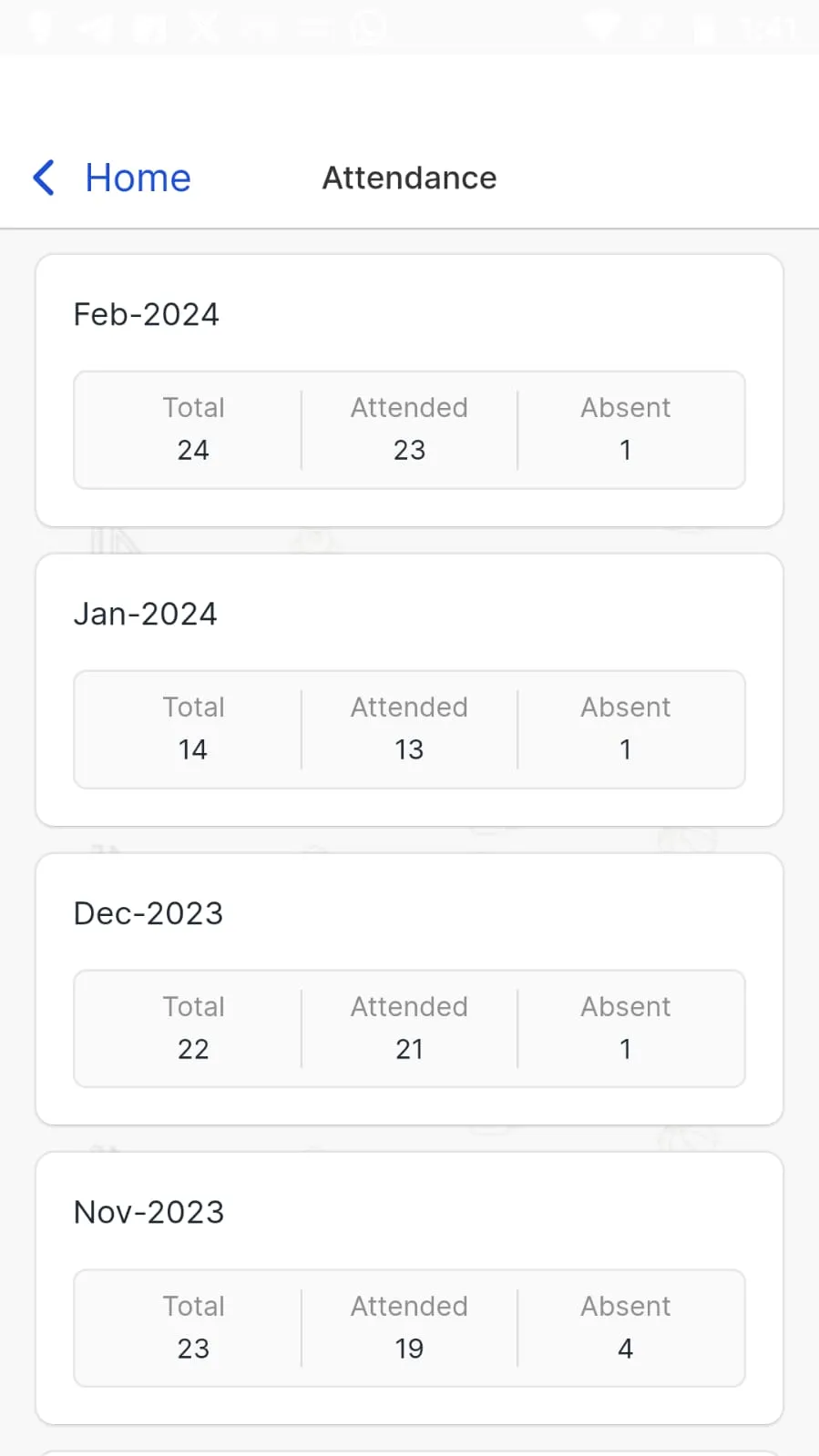The width and height of the screenshot is (819, 1456).
Task: Tap Attended value 21 under Dec-2023
Action: (409, 1048)
